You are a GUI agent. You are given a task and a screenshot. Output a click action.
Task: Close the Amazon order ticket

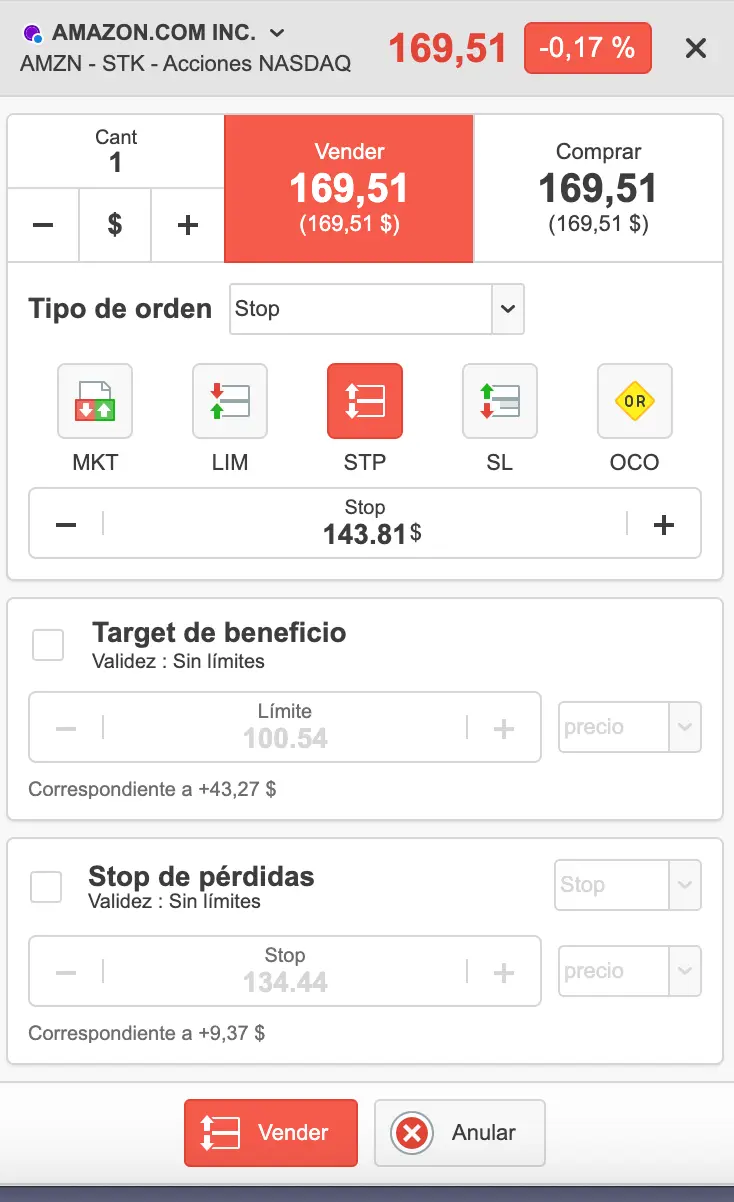pyautogui.click(x=696, y=48)
